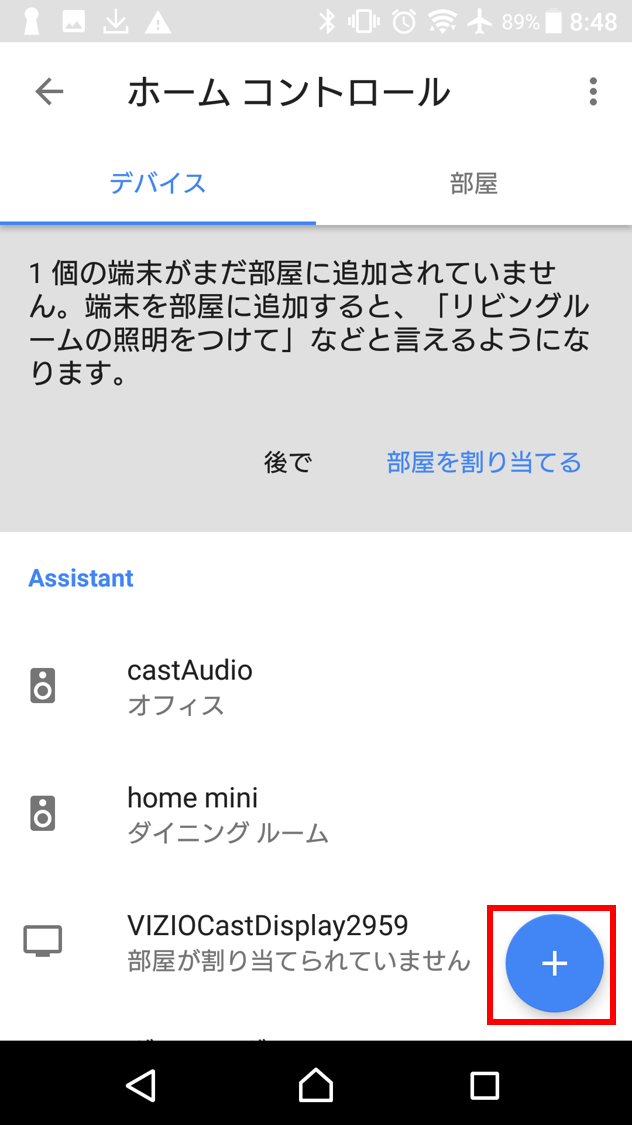Image resolution: width=632 pixels, height=1125 pixels.
Task: Open the castAudio device
Action: 316,687
